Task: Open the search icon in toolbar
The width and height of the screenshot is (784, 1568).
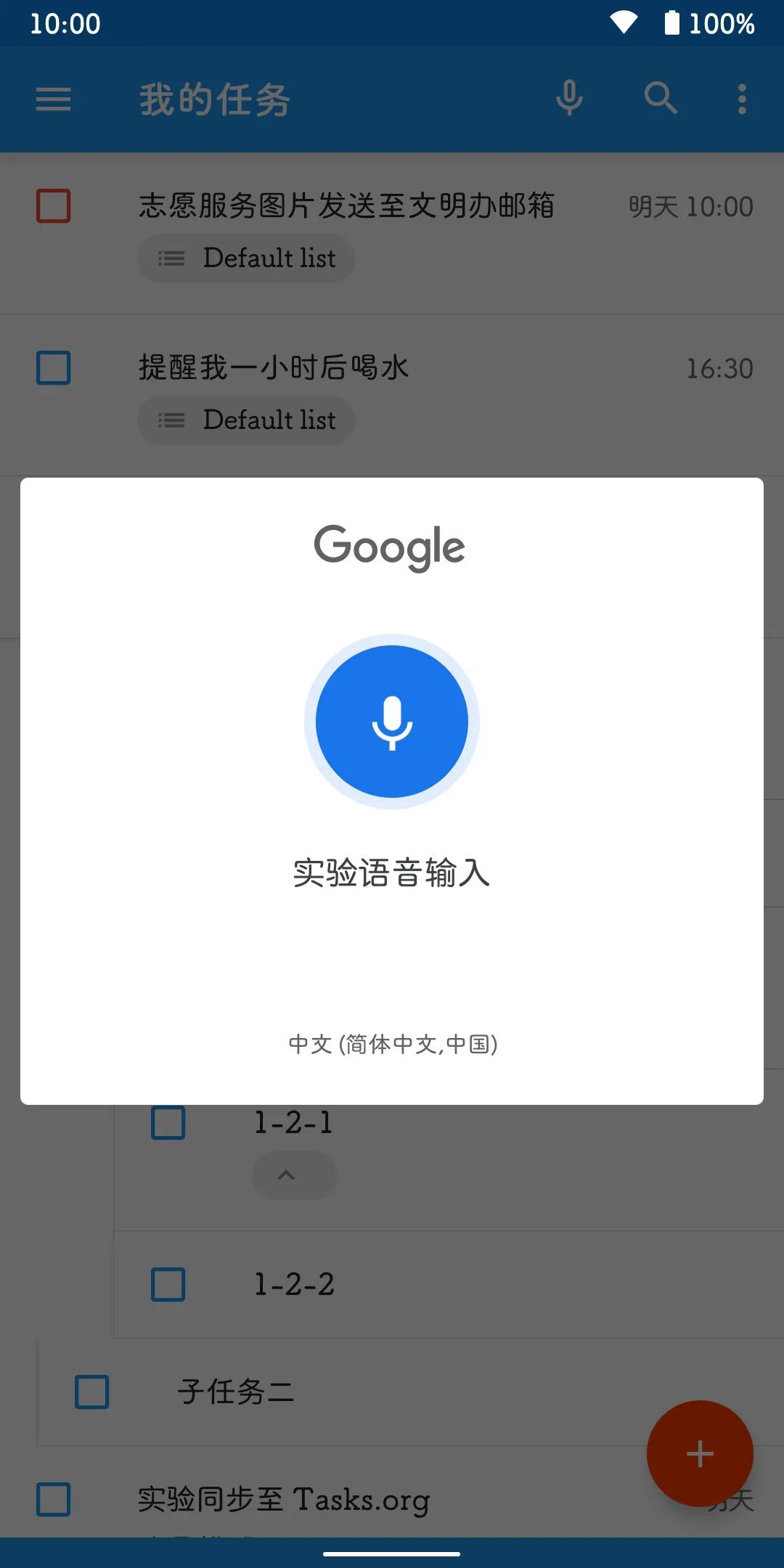Action: tap(661, 98)
